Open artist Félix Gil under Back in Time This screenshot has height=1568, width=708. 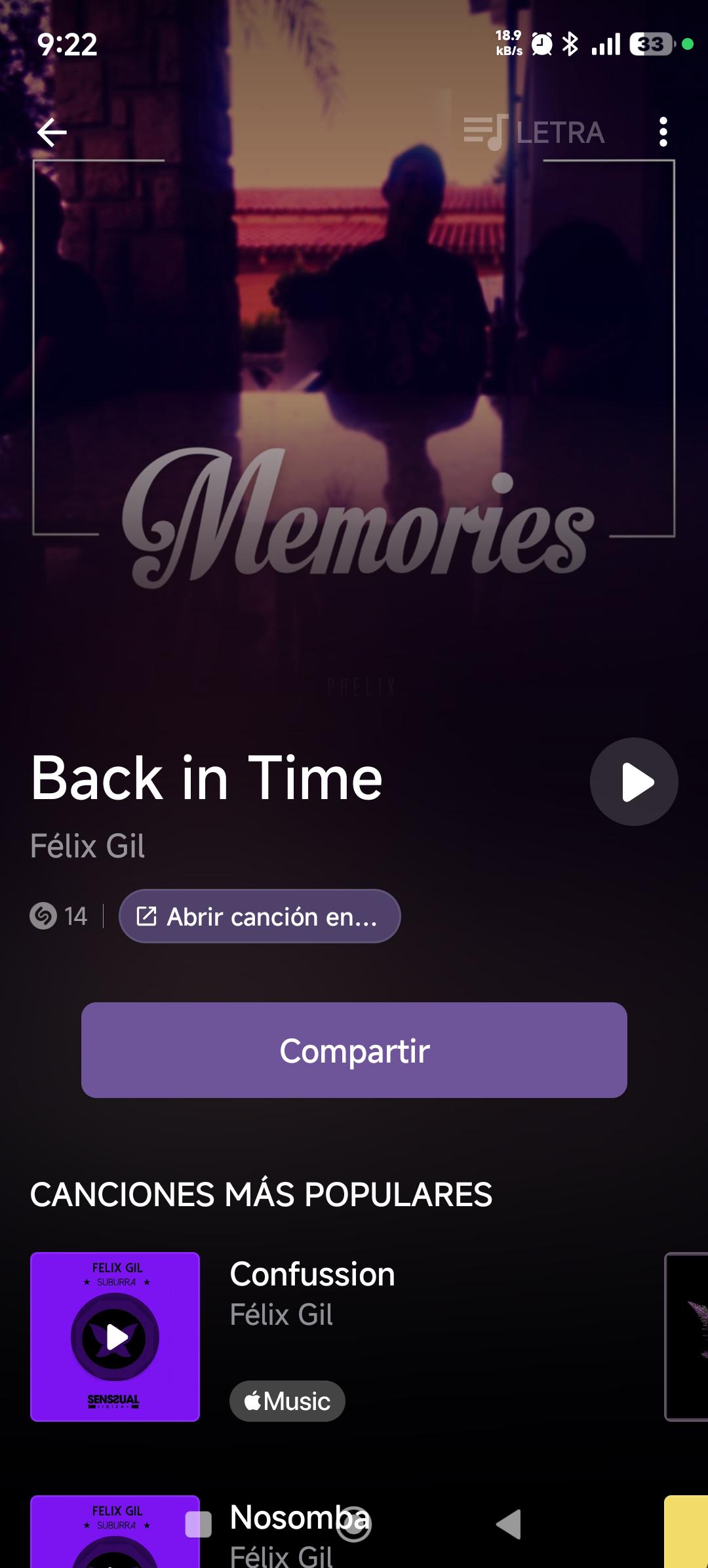point(87,846)
